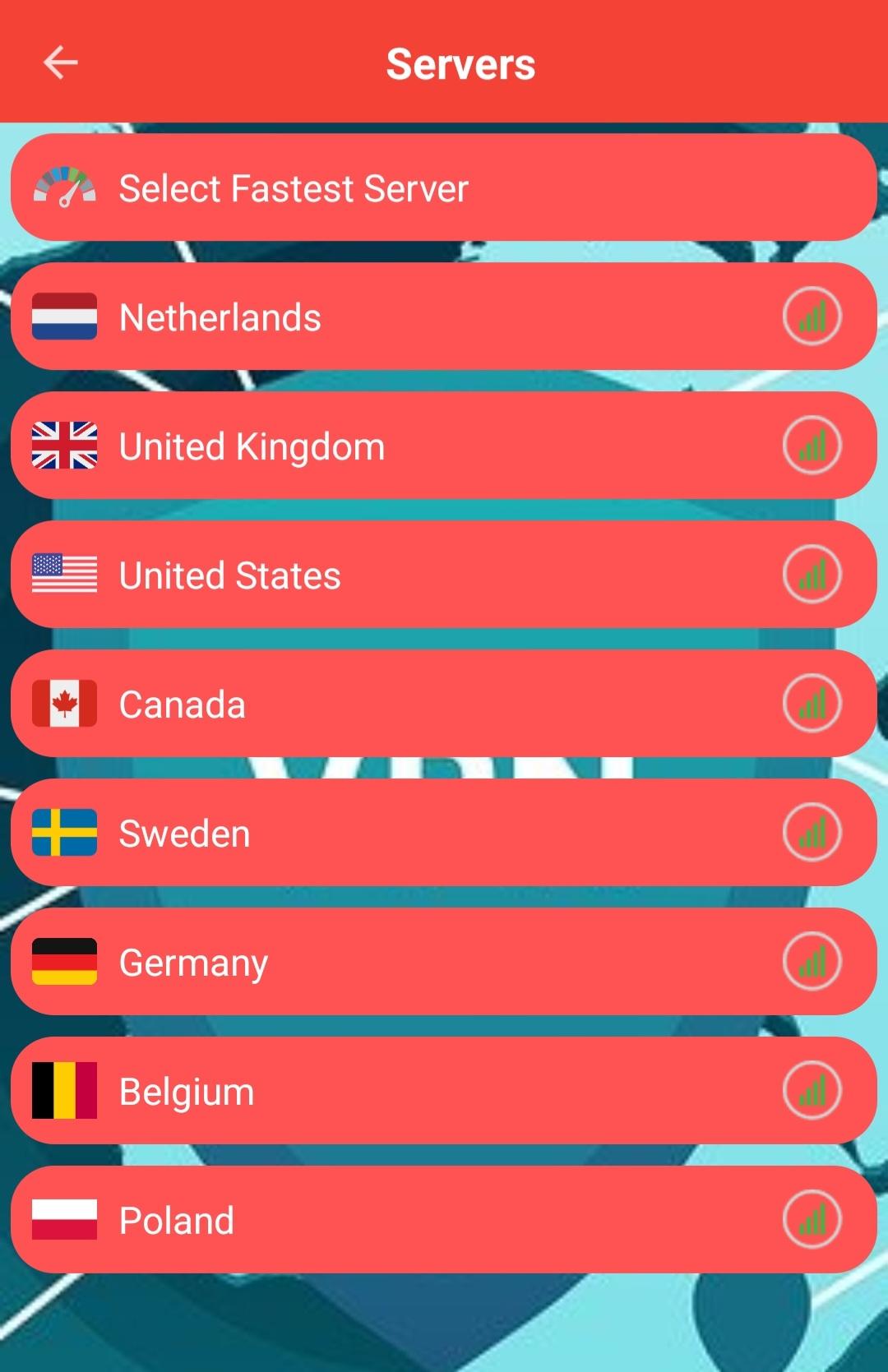Select the Poland server

(x=444, y=1220)
